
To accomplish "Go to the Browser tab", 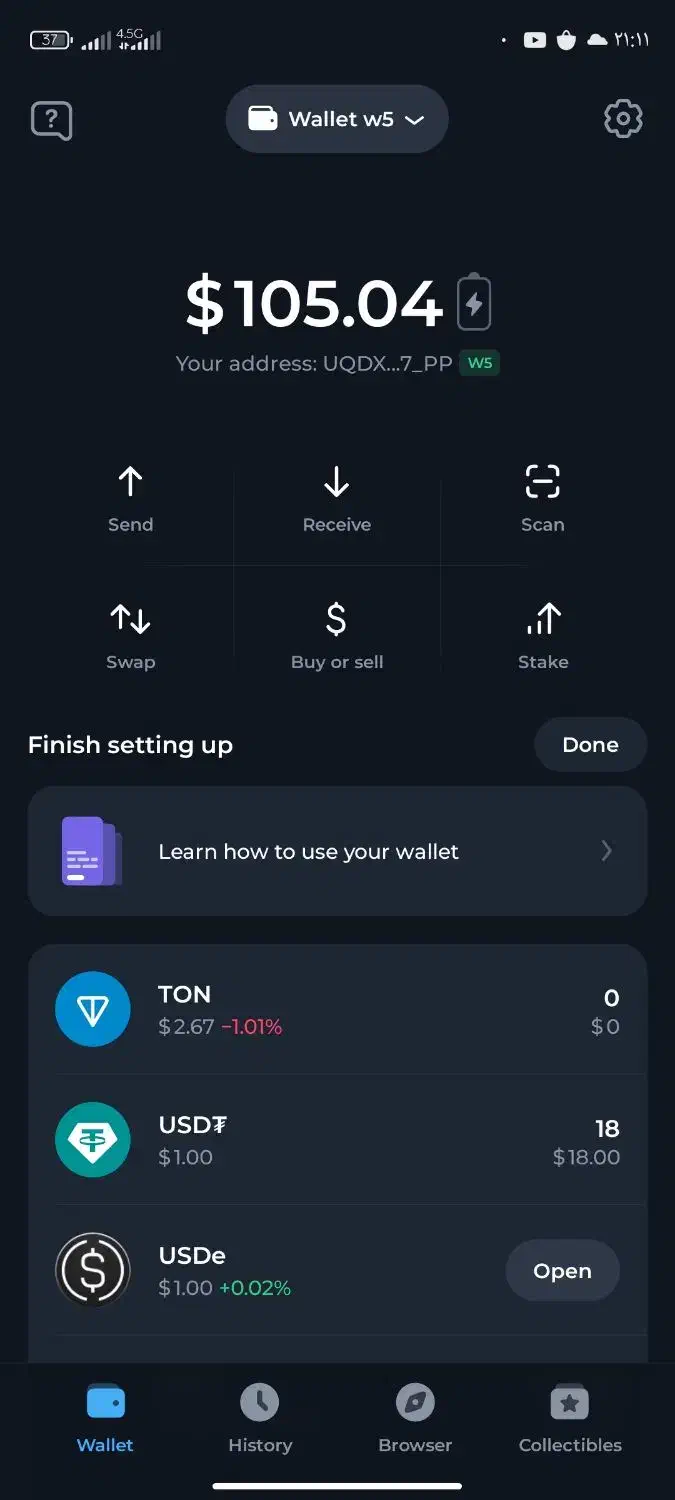I will 415,1418.
